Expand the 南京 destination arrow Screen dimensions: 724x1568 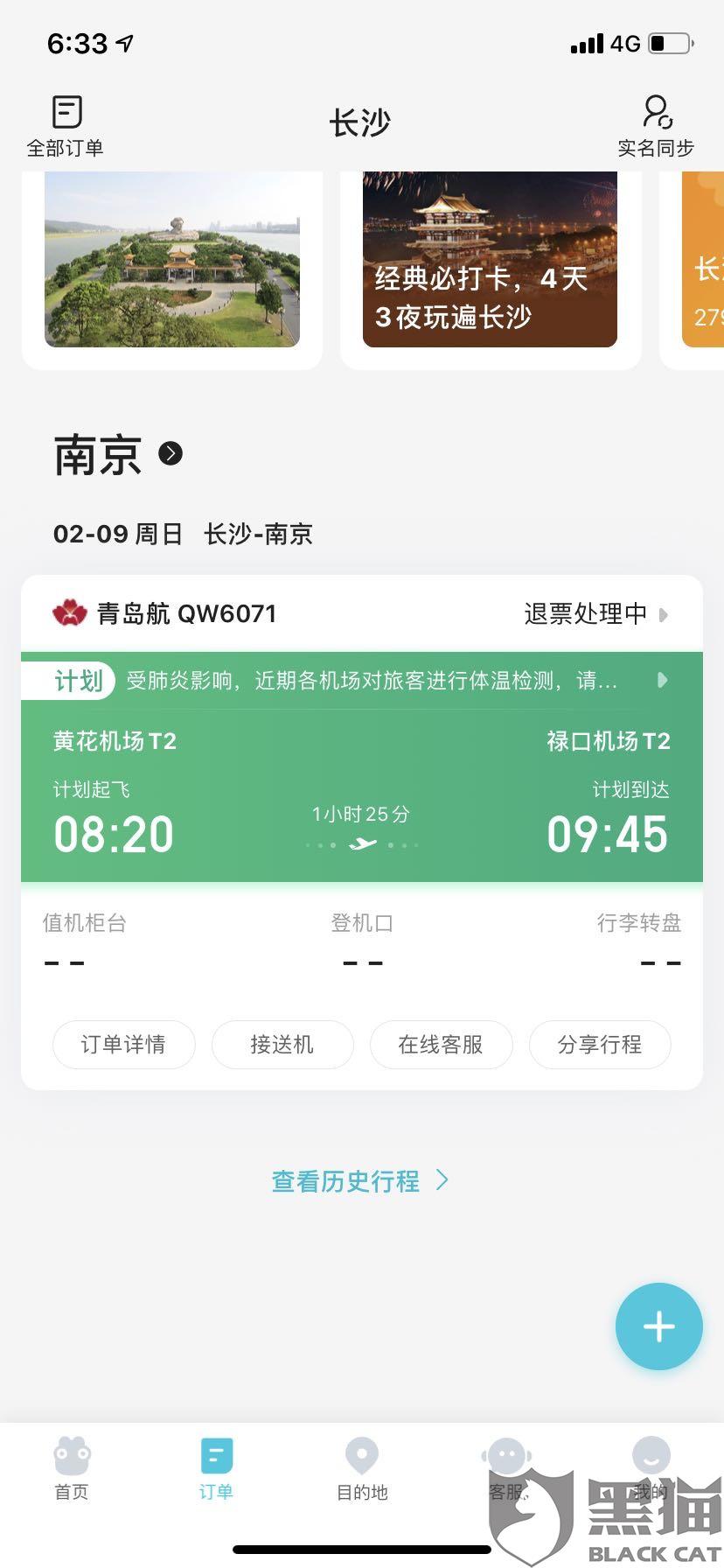pos(171,453)
